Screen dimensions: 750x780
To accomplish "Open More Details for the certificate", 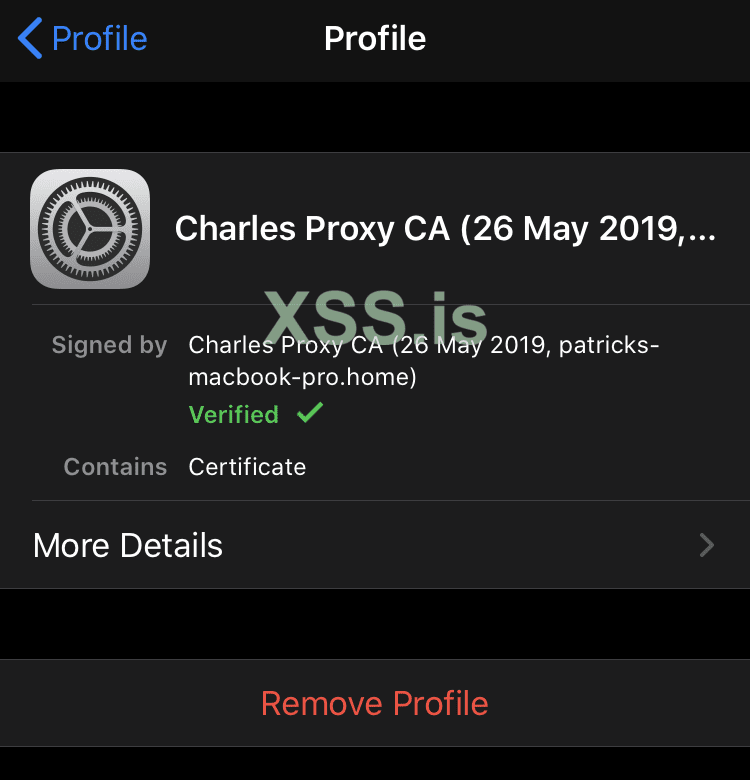I will [374, 545].
